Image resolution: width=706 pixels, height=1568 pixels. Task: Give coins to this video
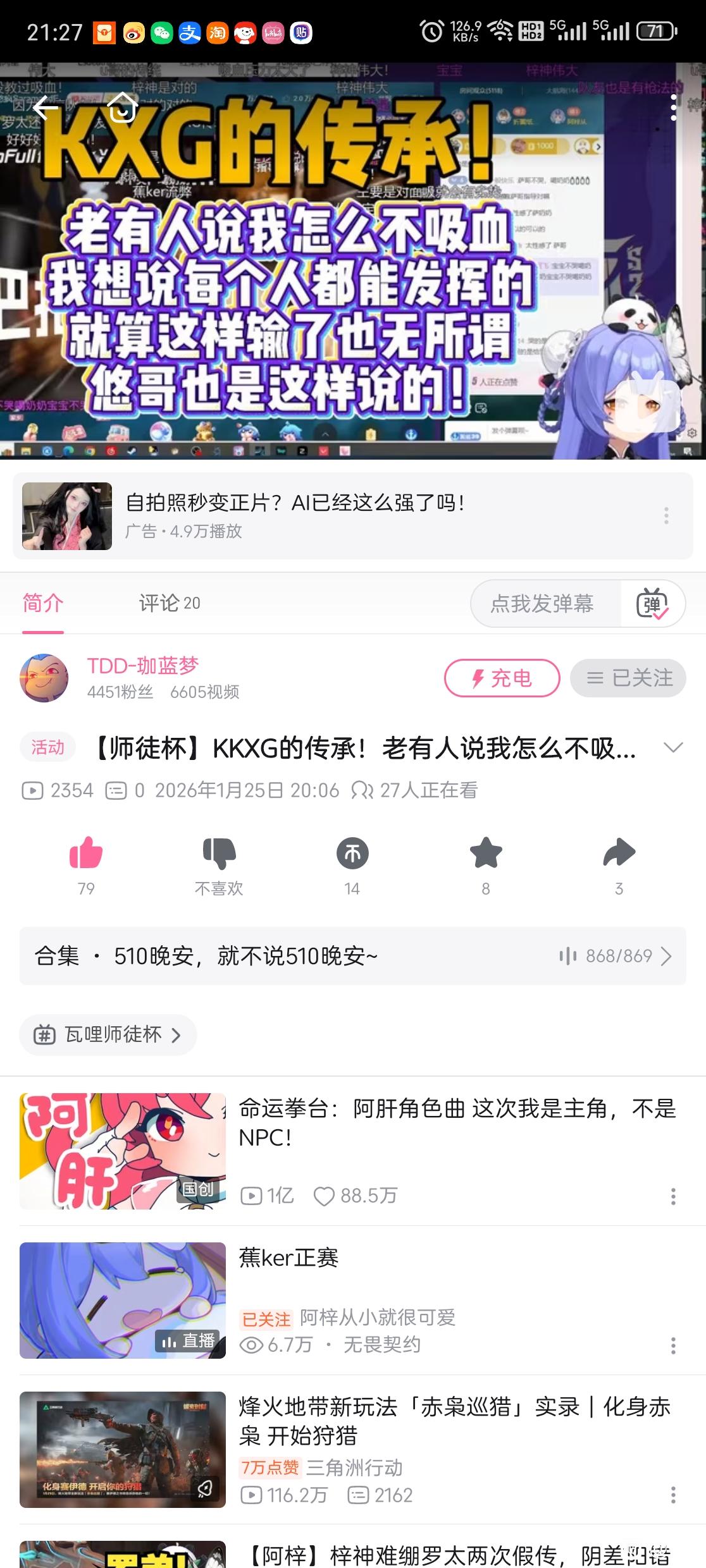point(352,854)
